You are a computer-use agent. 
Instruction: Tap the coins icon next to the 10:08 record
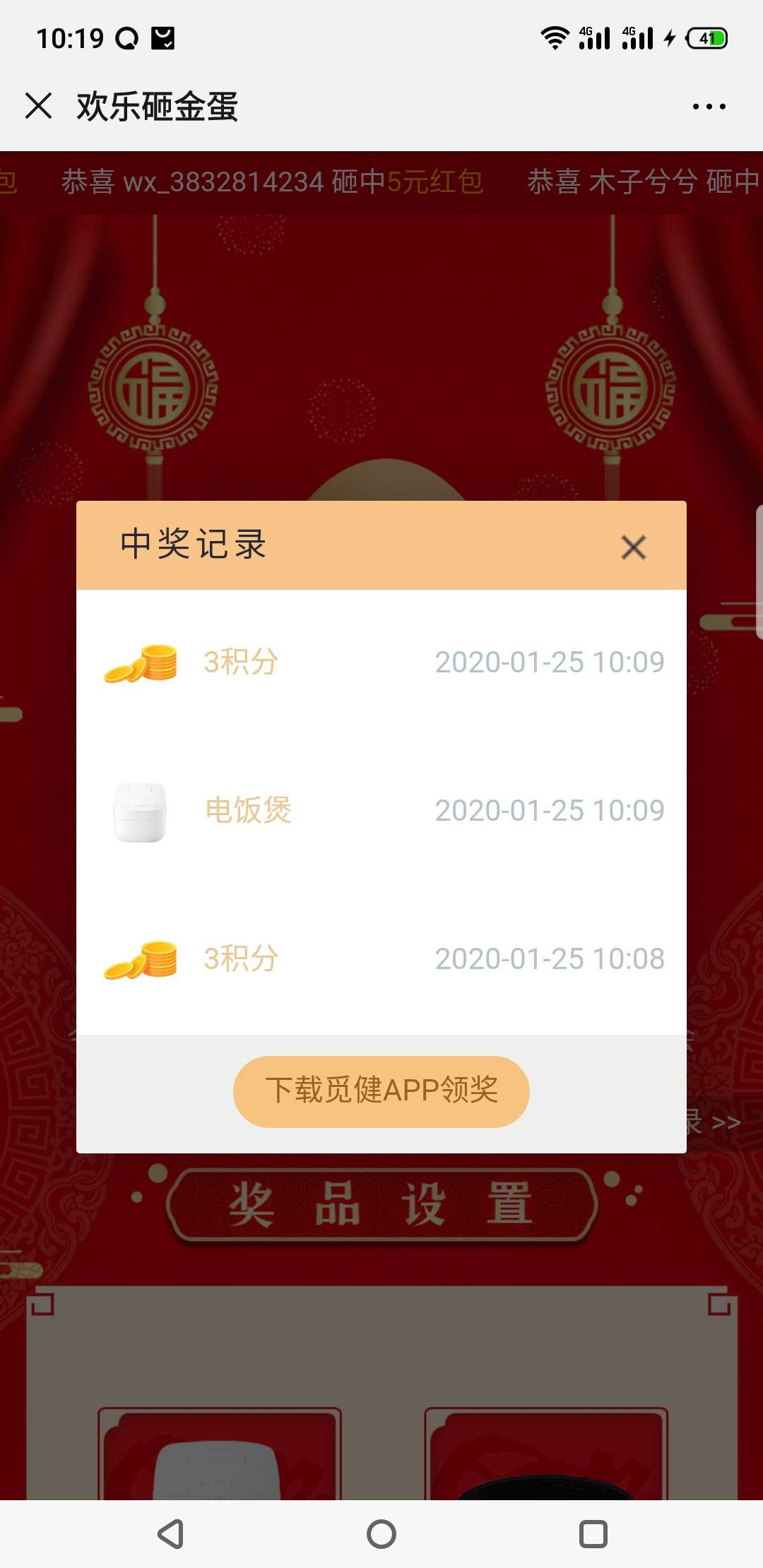click(138, 959)
